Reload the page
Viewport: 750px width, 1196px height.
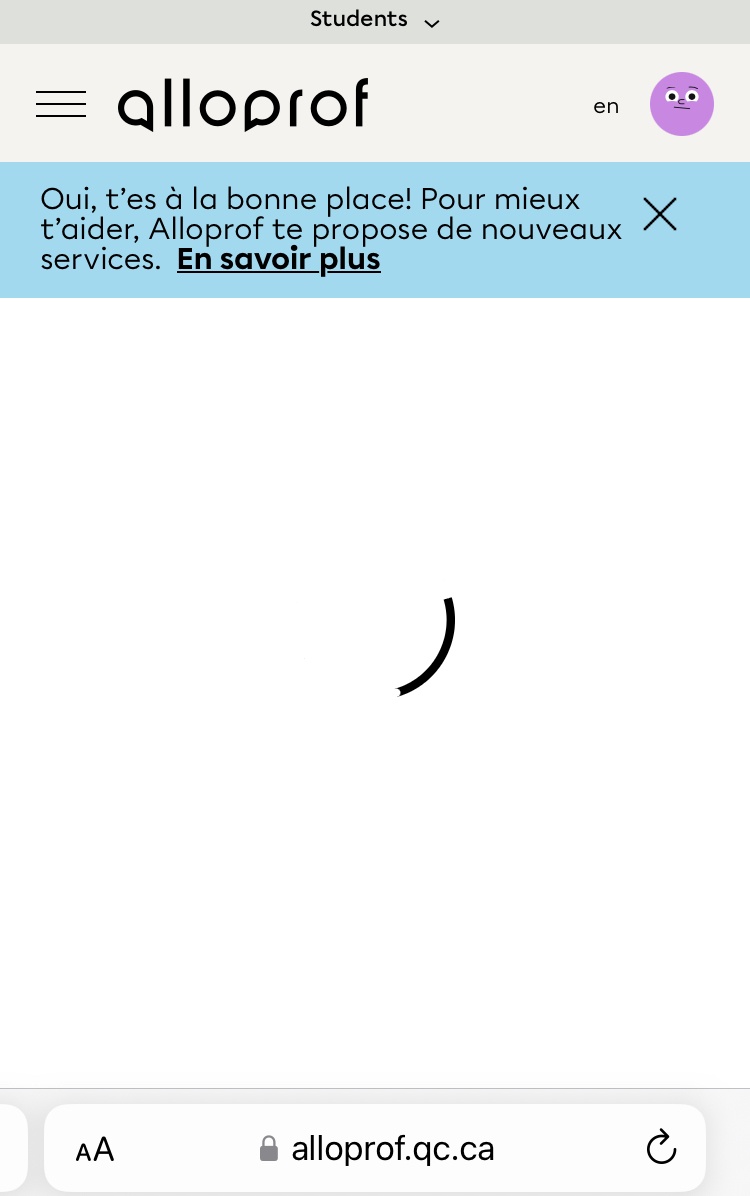pos(662,1148)
